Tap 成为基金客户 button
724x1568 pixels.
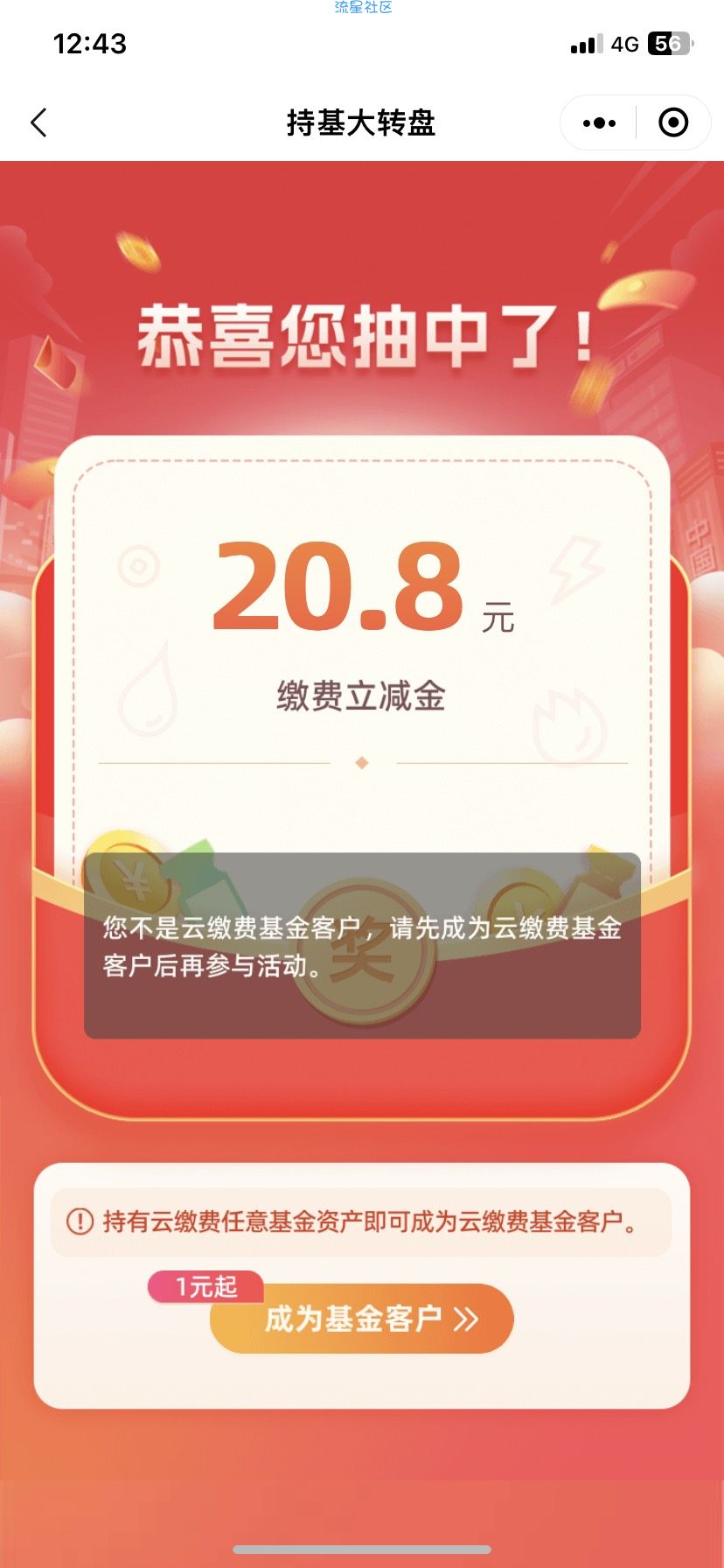[x=361, y=1319]
